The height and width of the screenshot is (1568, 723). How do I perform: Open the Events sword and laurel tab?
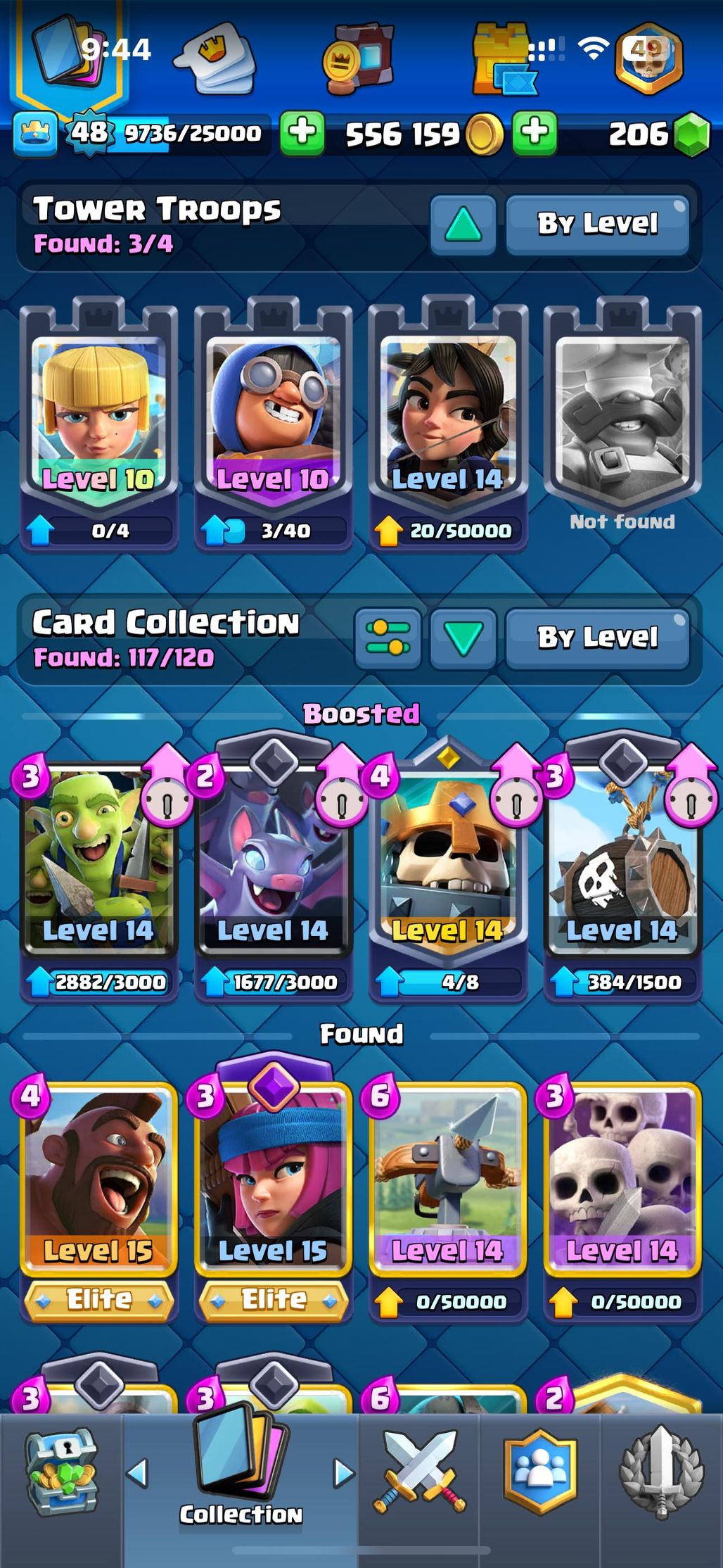661,1471
